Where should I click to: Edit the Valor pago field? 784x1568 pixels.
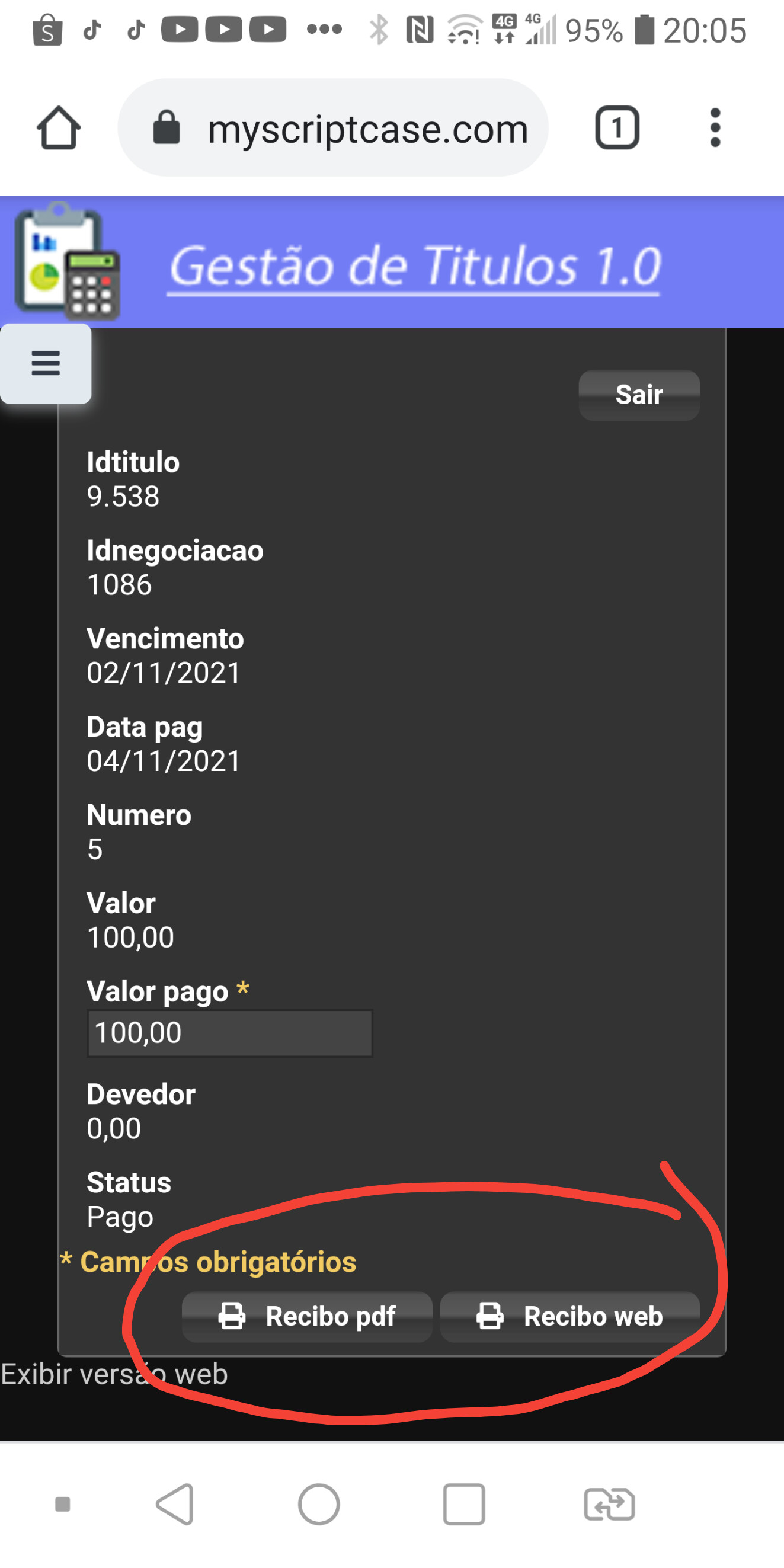(x=229, y=1033)
